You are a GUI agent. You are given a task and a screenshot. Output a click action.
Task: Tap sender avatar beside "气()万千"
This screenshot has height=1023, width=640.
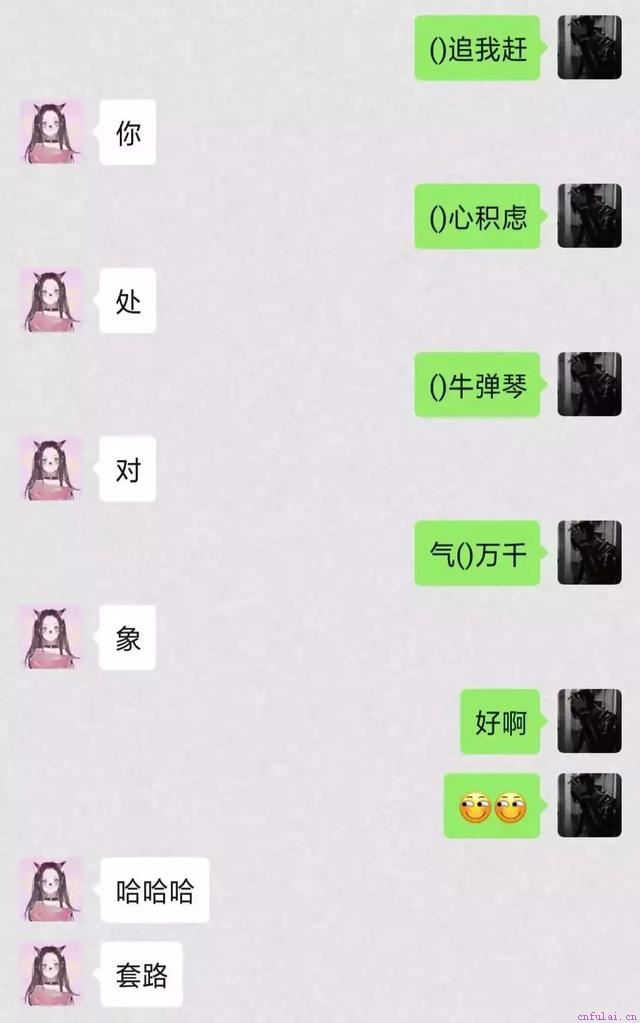(x=589, y=553)
